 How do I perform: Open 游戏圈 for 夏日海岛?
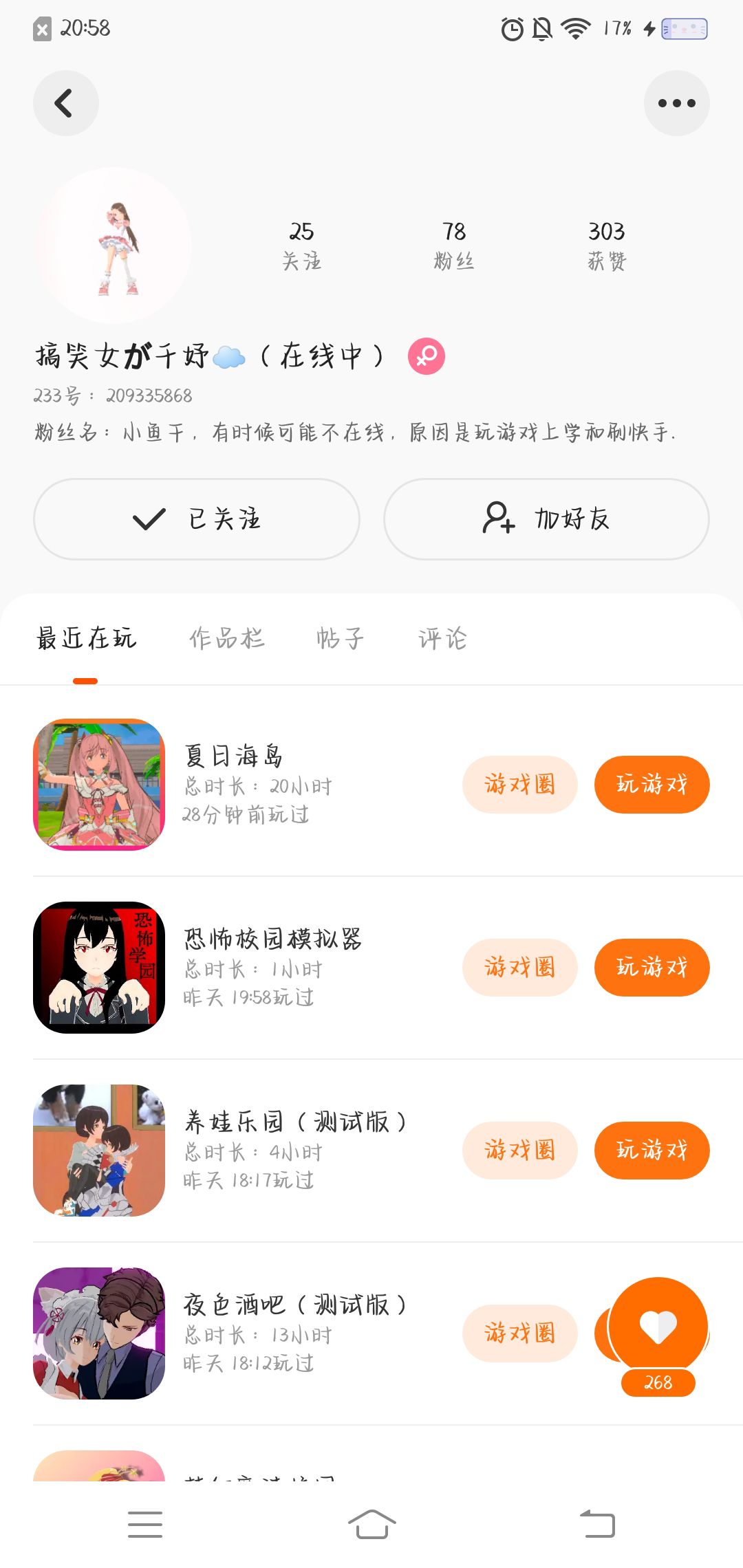(x=519, y=785)
